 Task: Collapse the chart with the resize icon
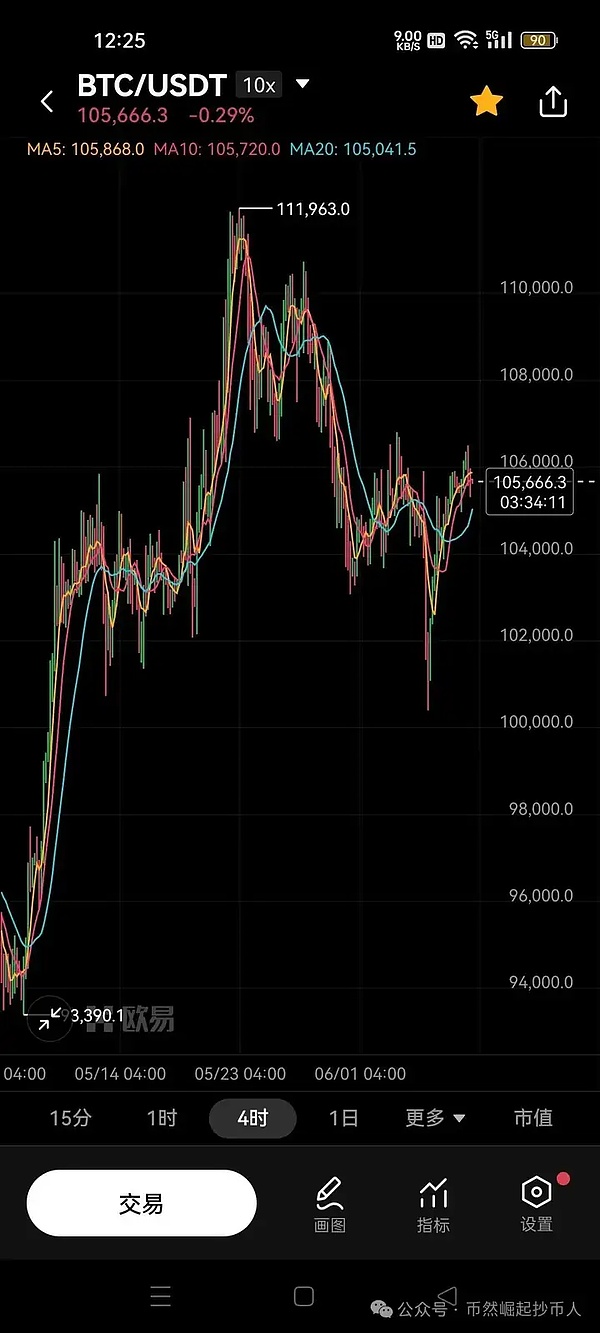click(47, 1020)
